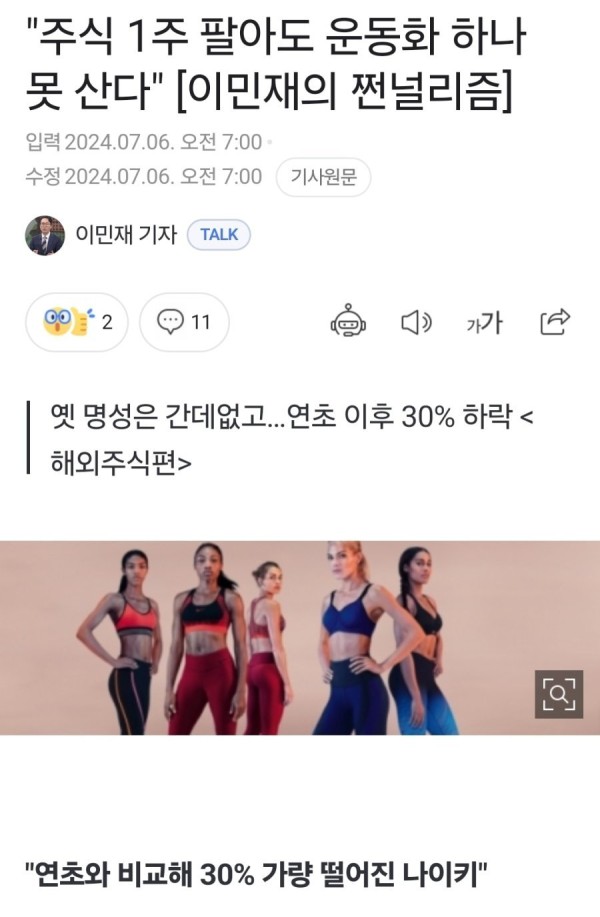
Task: Listen to the article with the speaker icon
Action: pyautogui.click(x=416, y=322)
